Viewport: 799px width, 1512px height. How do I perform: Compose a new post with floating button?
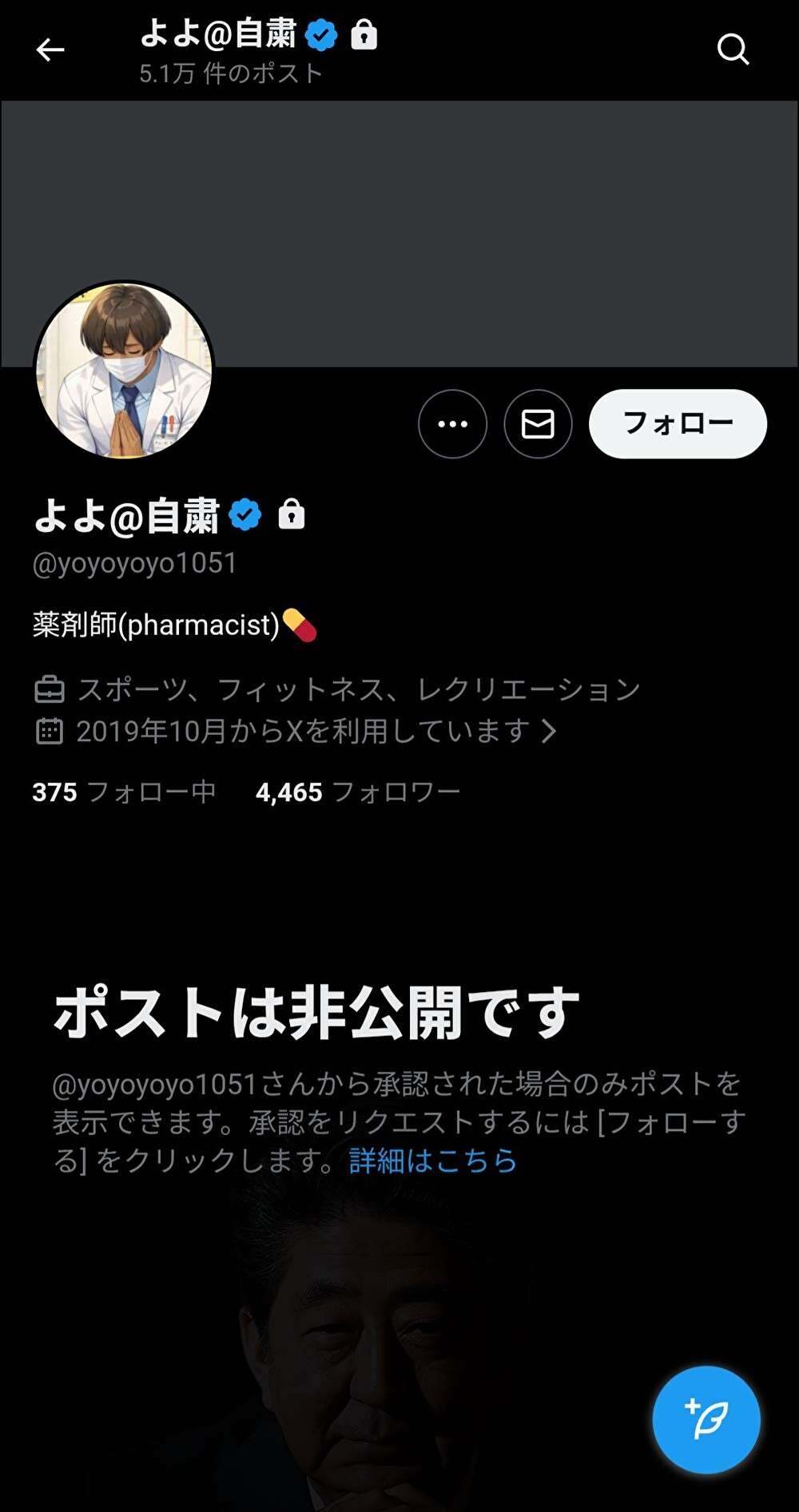[x=706, y=1419]
